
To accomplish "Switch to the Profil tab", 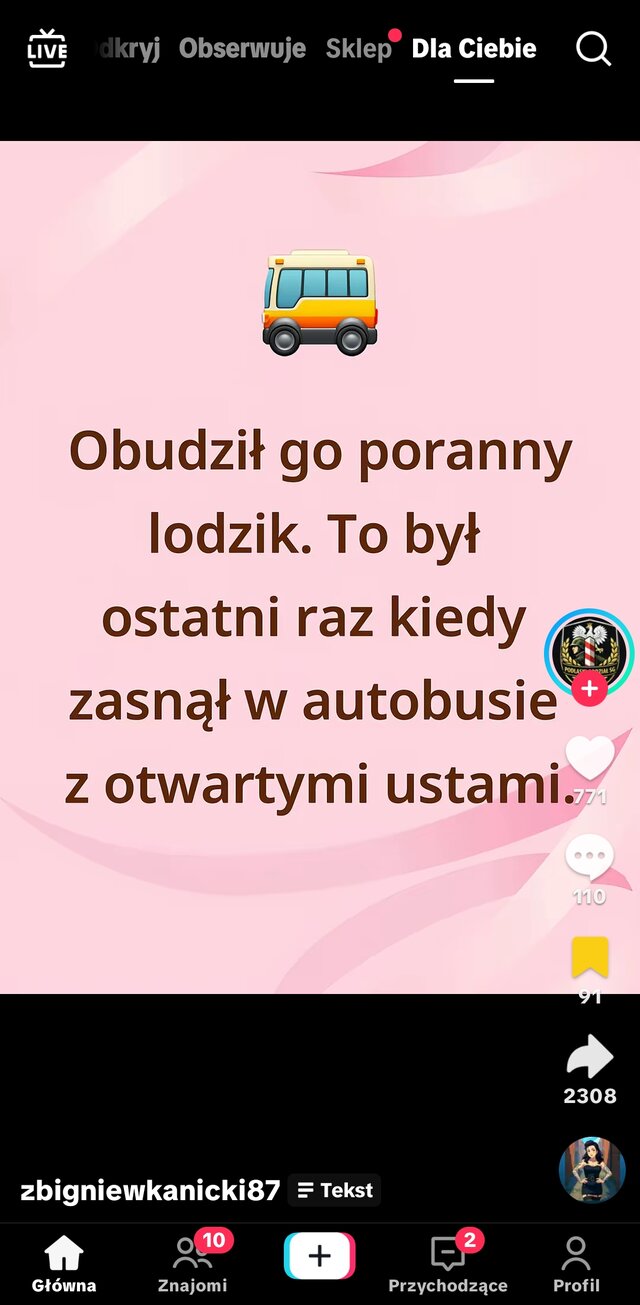I will click(576, 1264).
